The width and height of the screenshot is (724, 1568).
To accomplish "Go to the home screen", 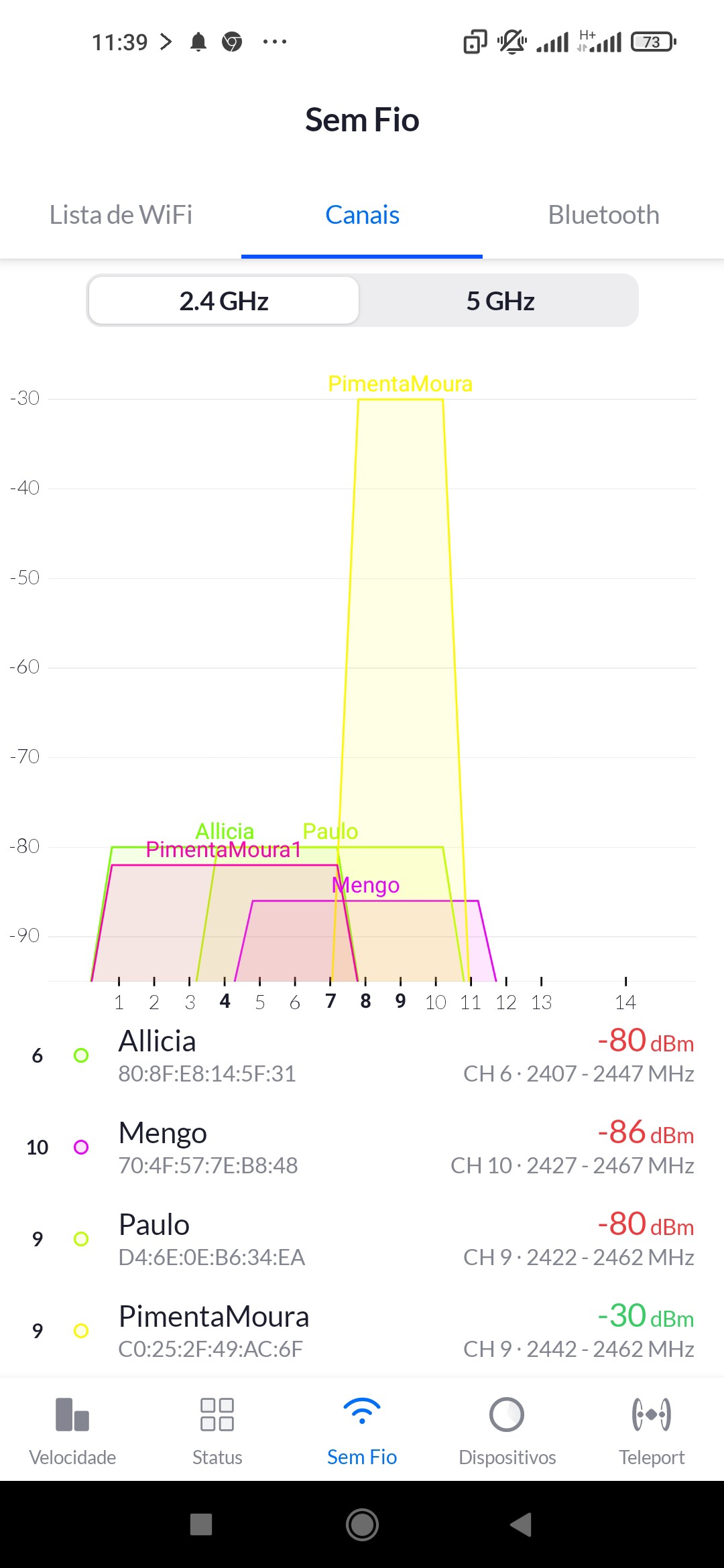I will (362, 1524).
